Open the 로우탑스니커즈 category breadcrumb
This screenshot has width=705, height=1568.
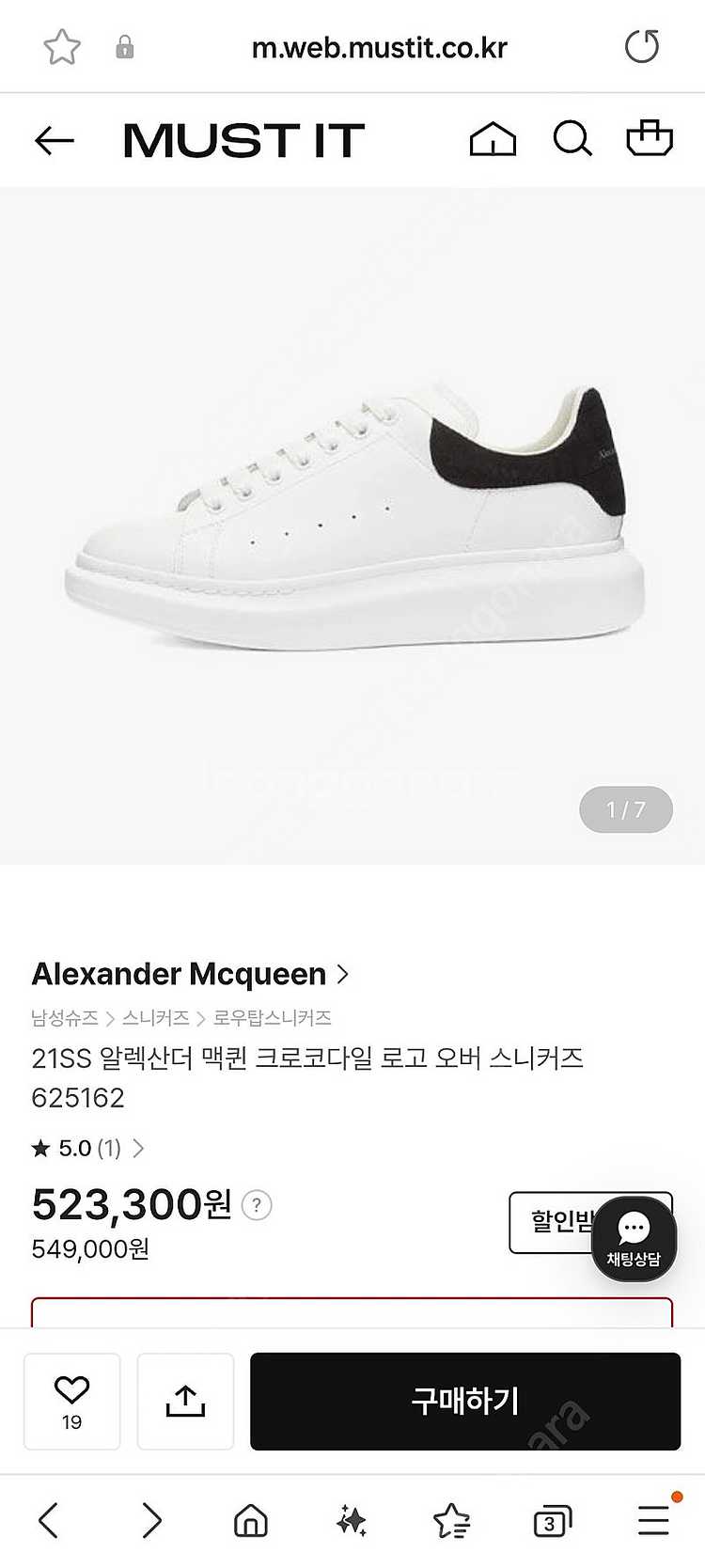pos(273,1018)
